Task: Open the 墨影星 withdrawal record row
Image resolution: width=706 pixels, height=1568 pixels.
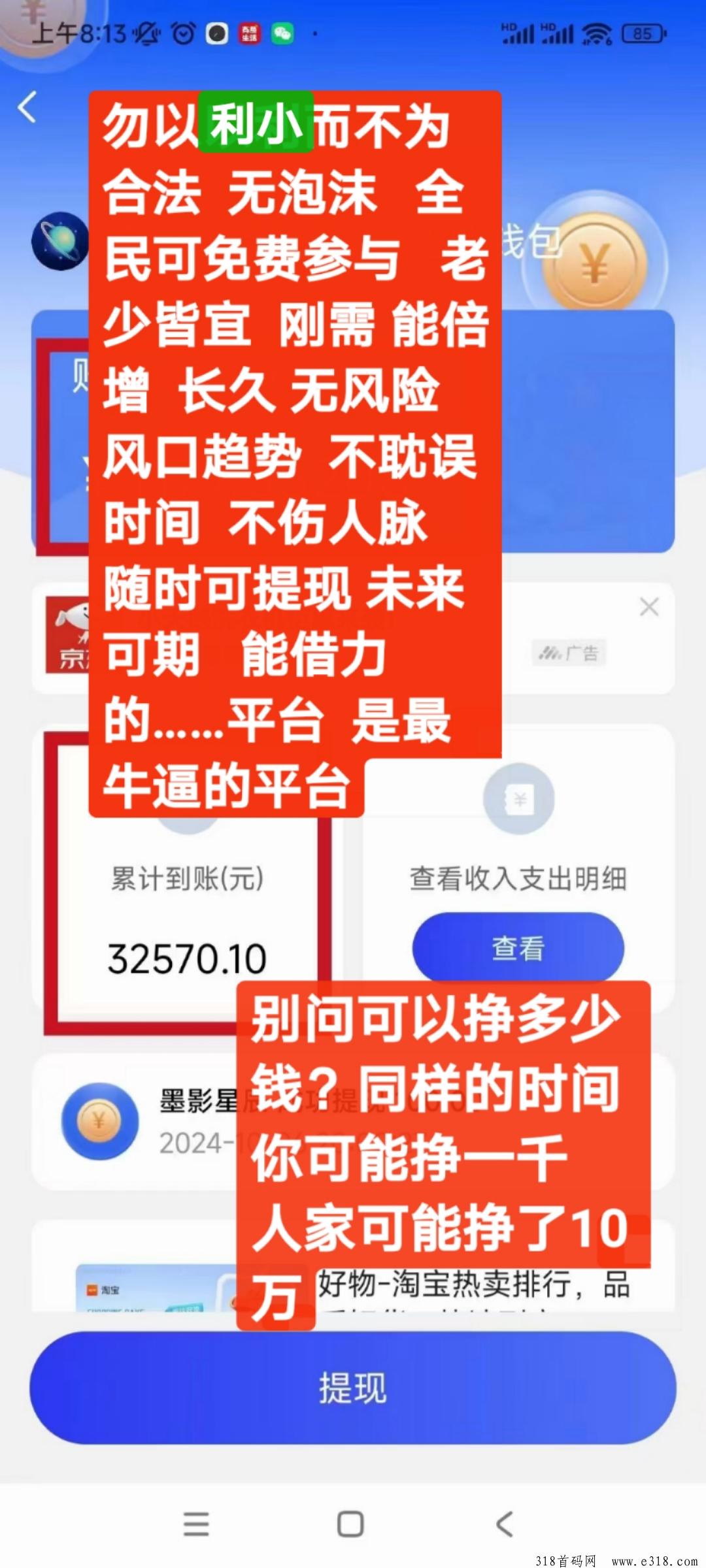Action: click(x=353, y=1121)
